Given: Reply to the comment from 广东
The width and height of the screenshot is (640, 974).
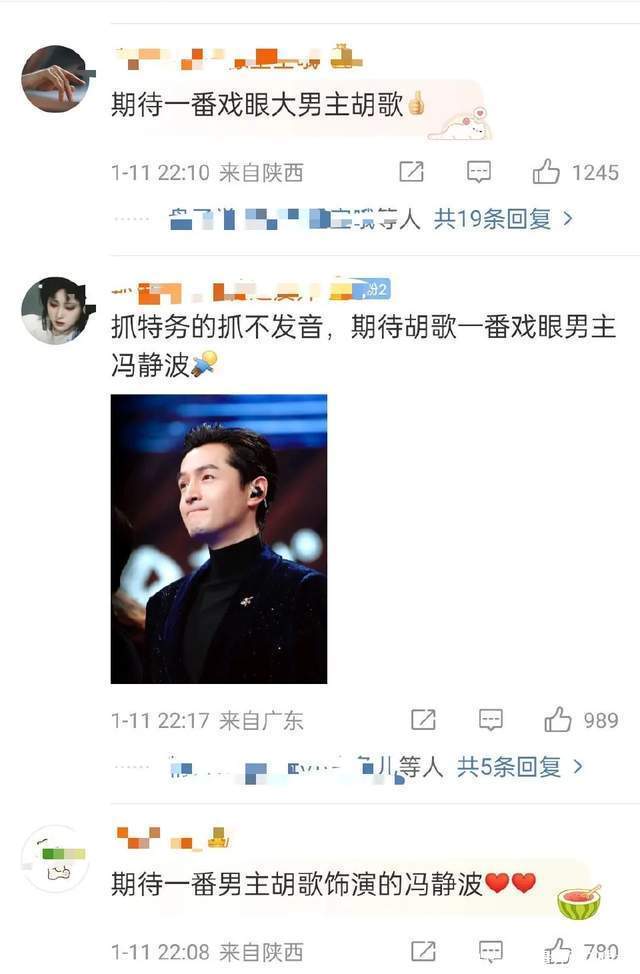Looking at the screenshot, I should 490,720.
